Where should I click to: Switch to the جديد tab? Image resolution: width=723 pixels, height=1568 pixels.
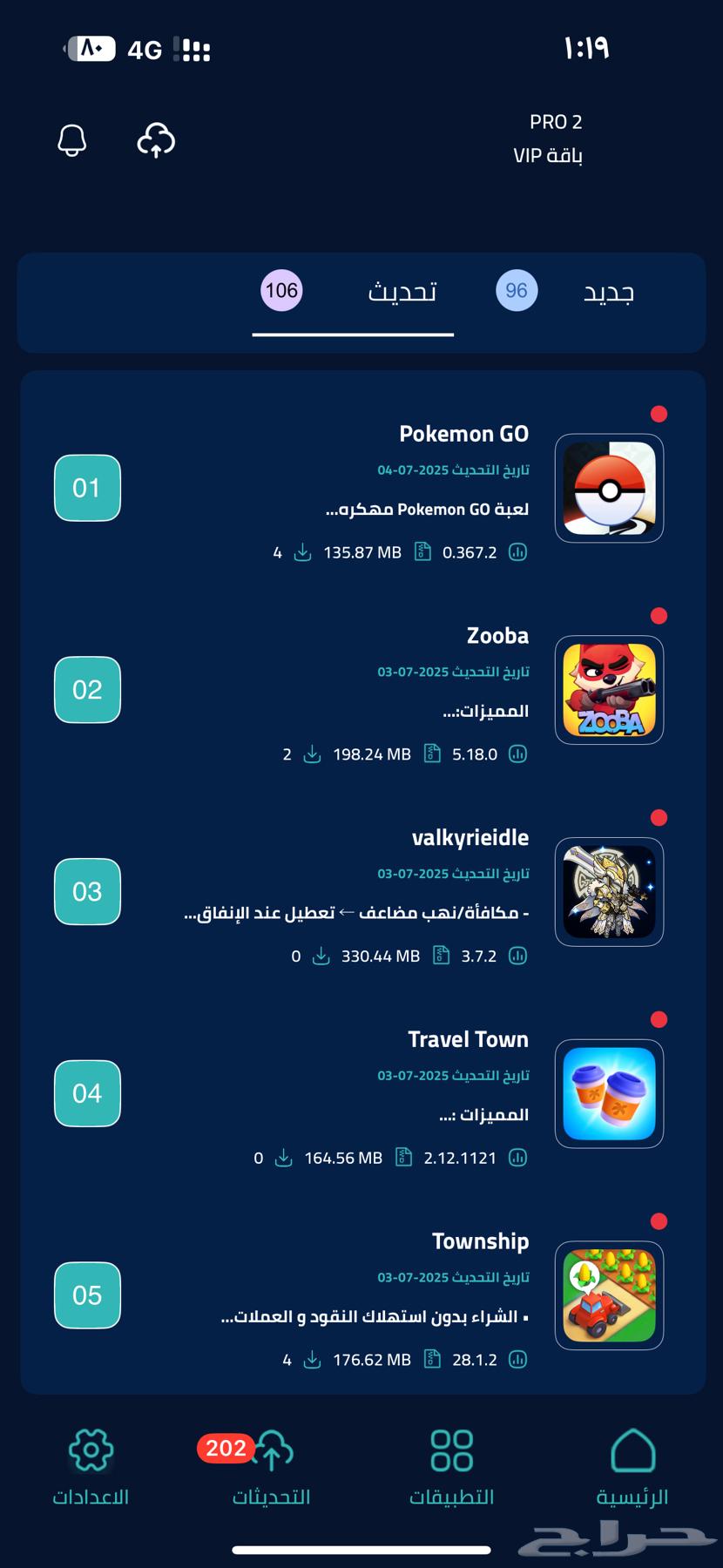[610, 293]
